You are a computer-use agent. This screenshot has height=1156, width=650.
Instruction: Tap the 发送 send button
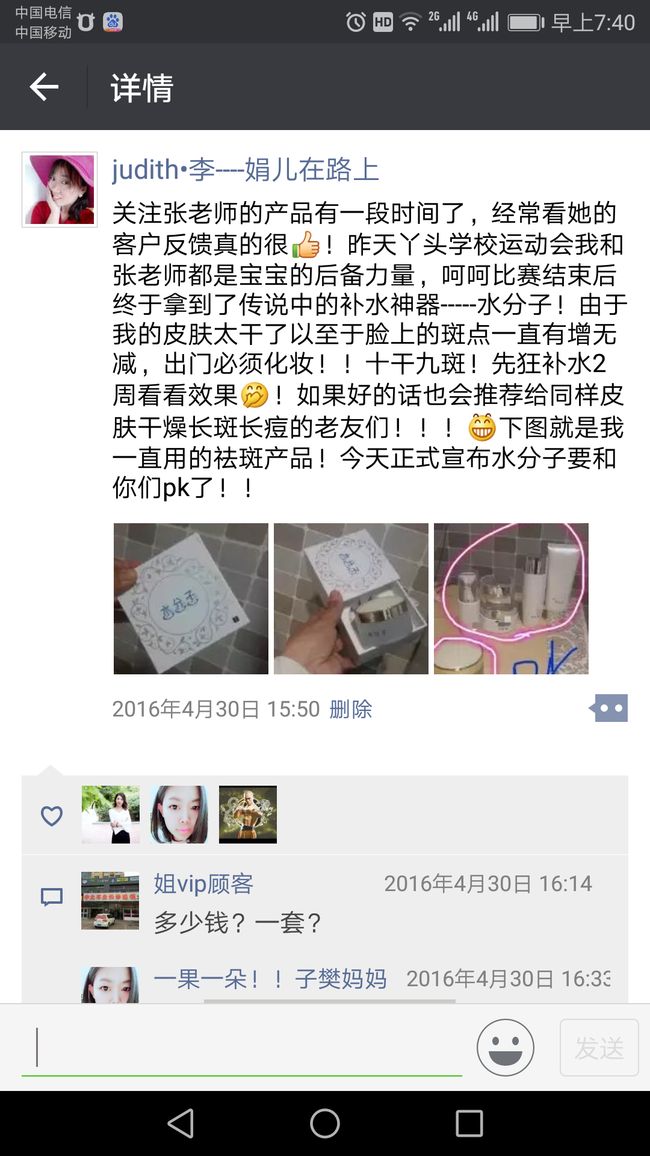599,1048
